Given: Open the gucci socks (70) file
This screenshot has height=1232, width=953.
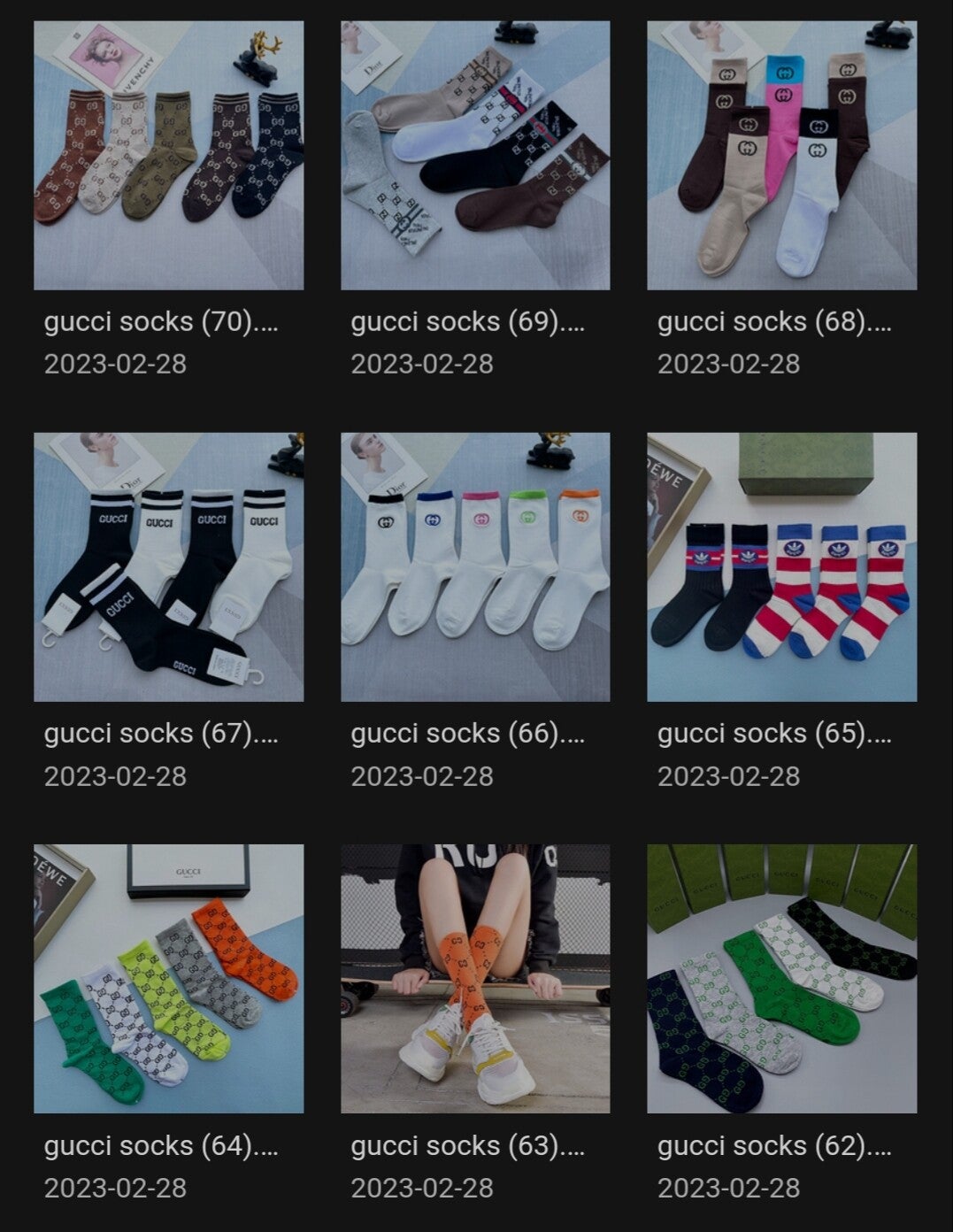Looking at the screenshot, I should (x=168, y=156).
